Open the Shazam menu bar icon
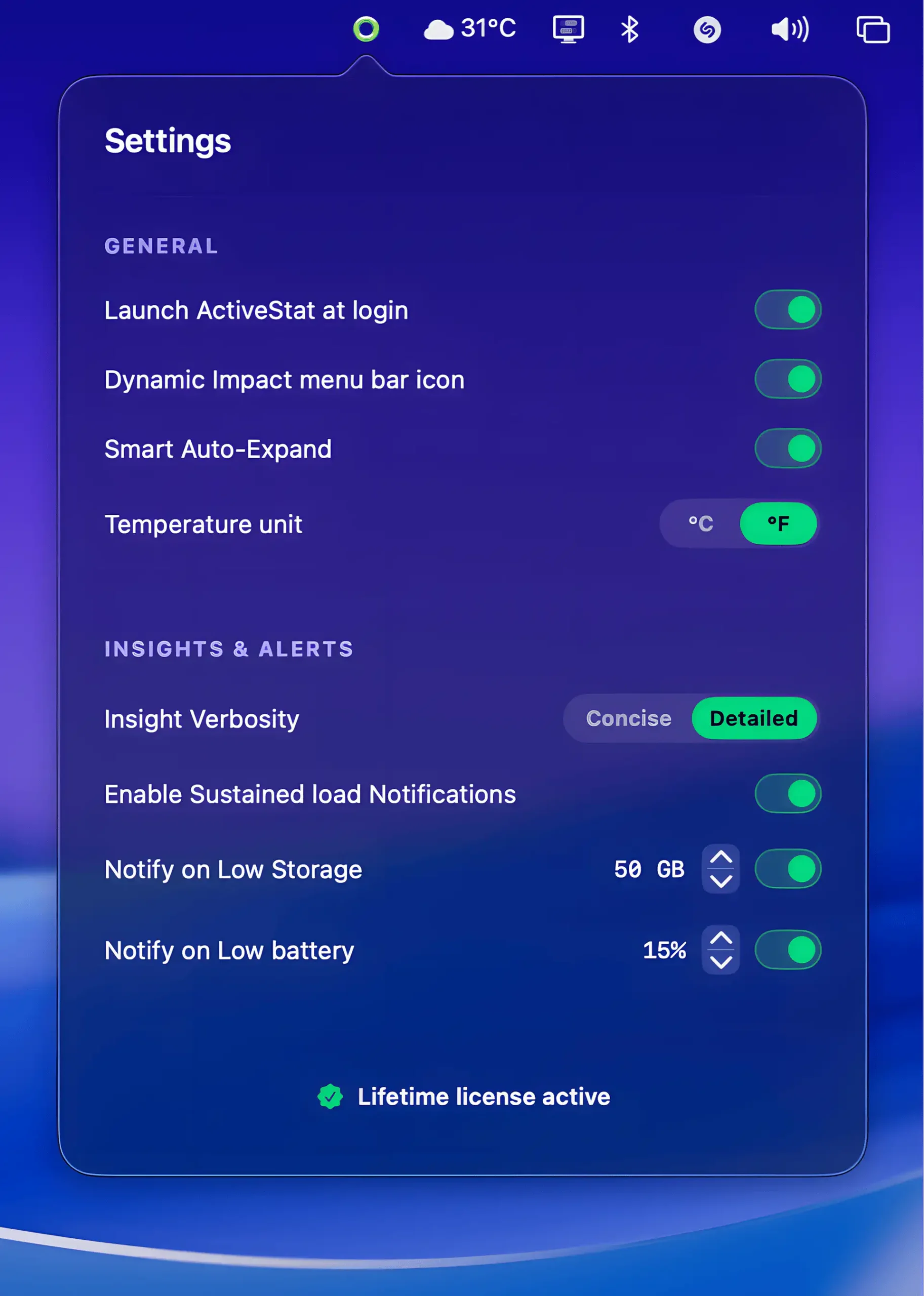 pyautogui.click(x=707, y=29)
